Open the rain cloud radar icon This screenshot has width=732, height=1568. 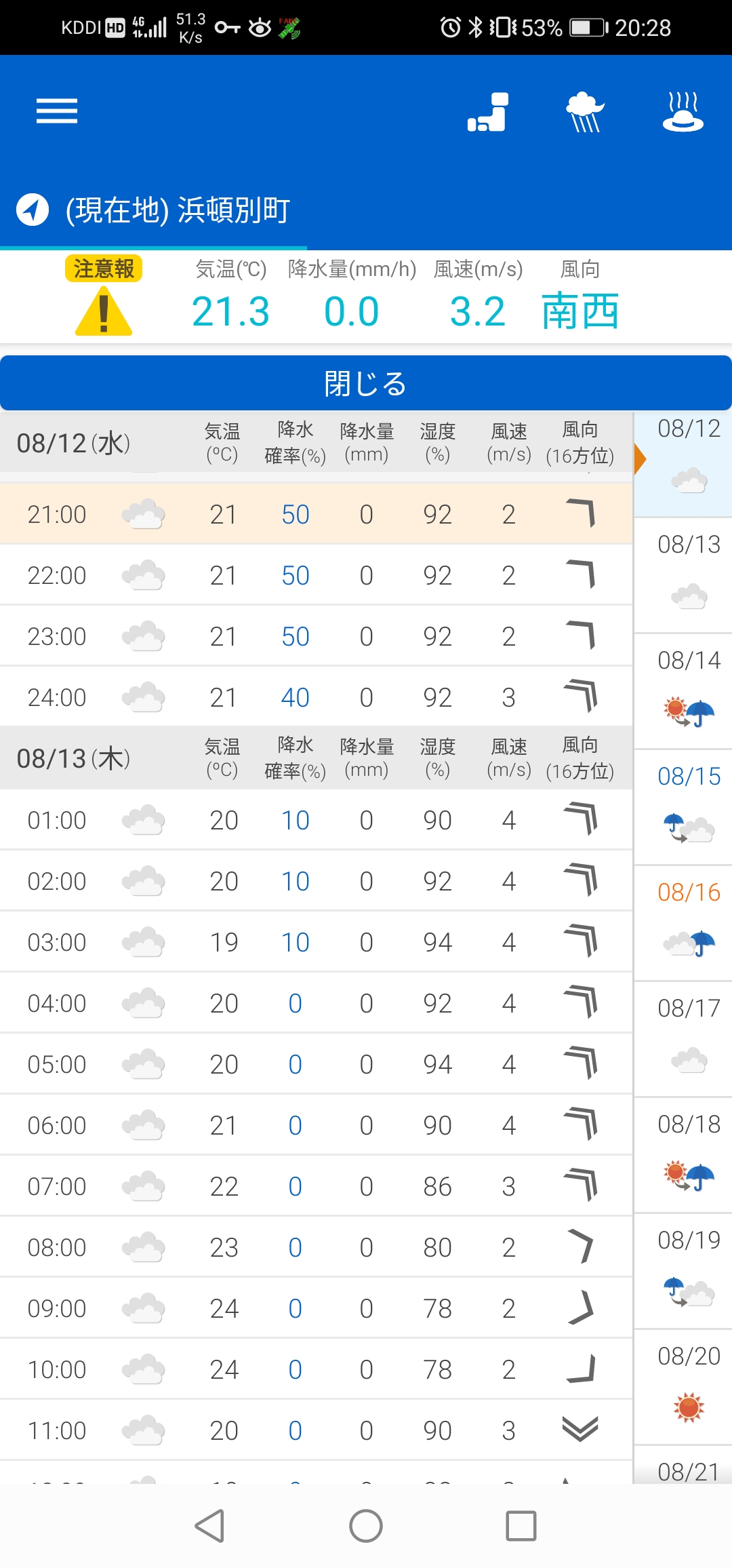584,112
